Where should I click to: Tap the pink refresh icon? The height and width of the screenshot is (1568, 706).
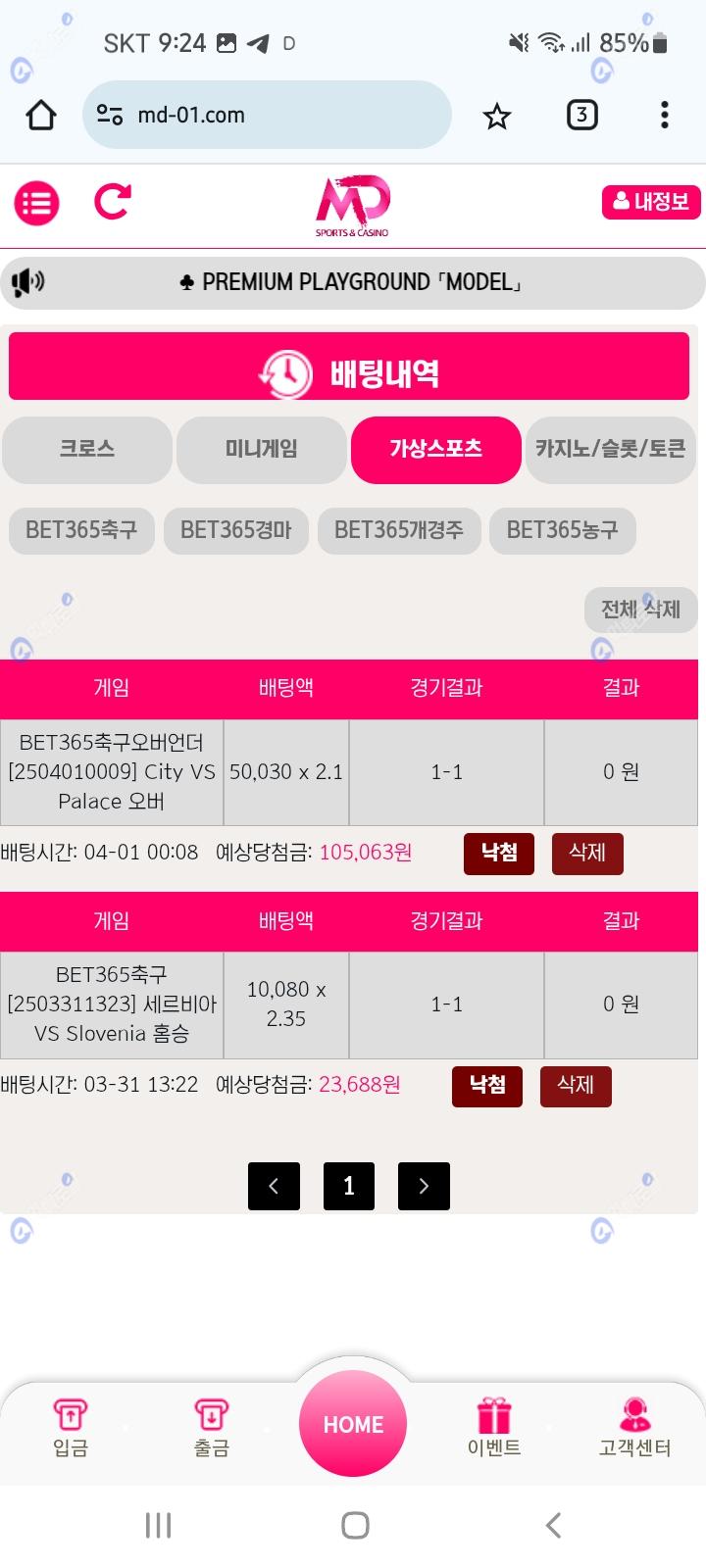coord(112,202)
